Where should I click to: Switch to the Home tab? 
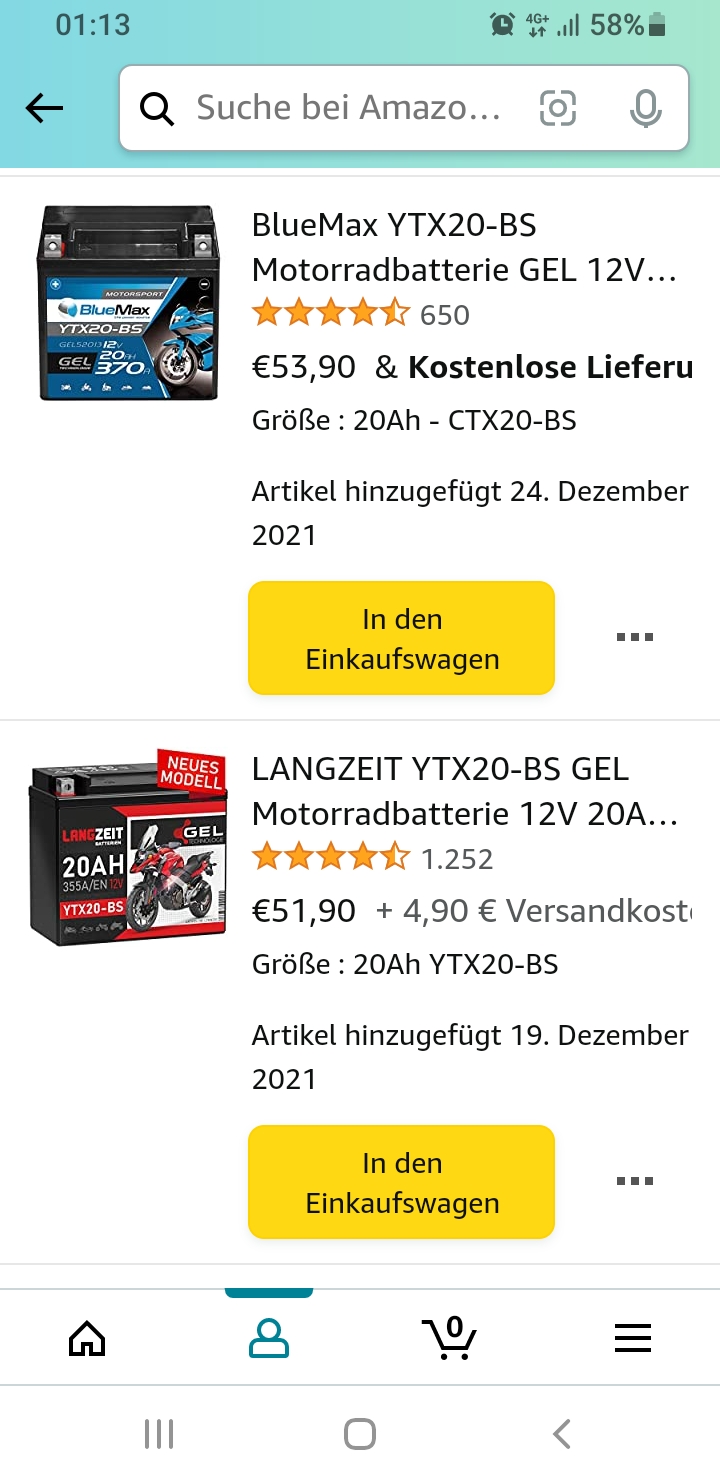click(x=87, y=1337)
